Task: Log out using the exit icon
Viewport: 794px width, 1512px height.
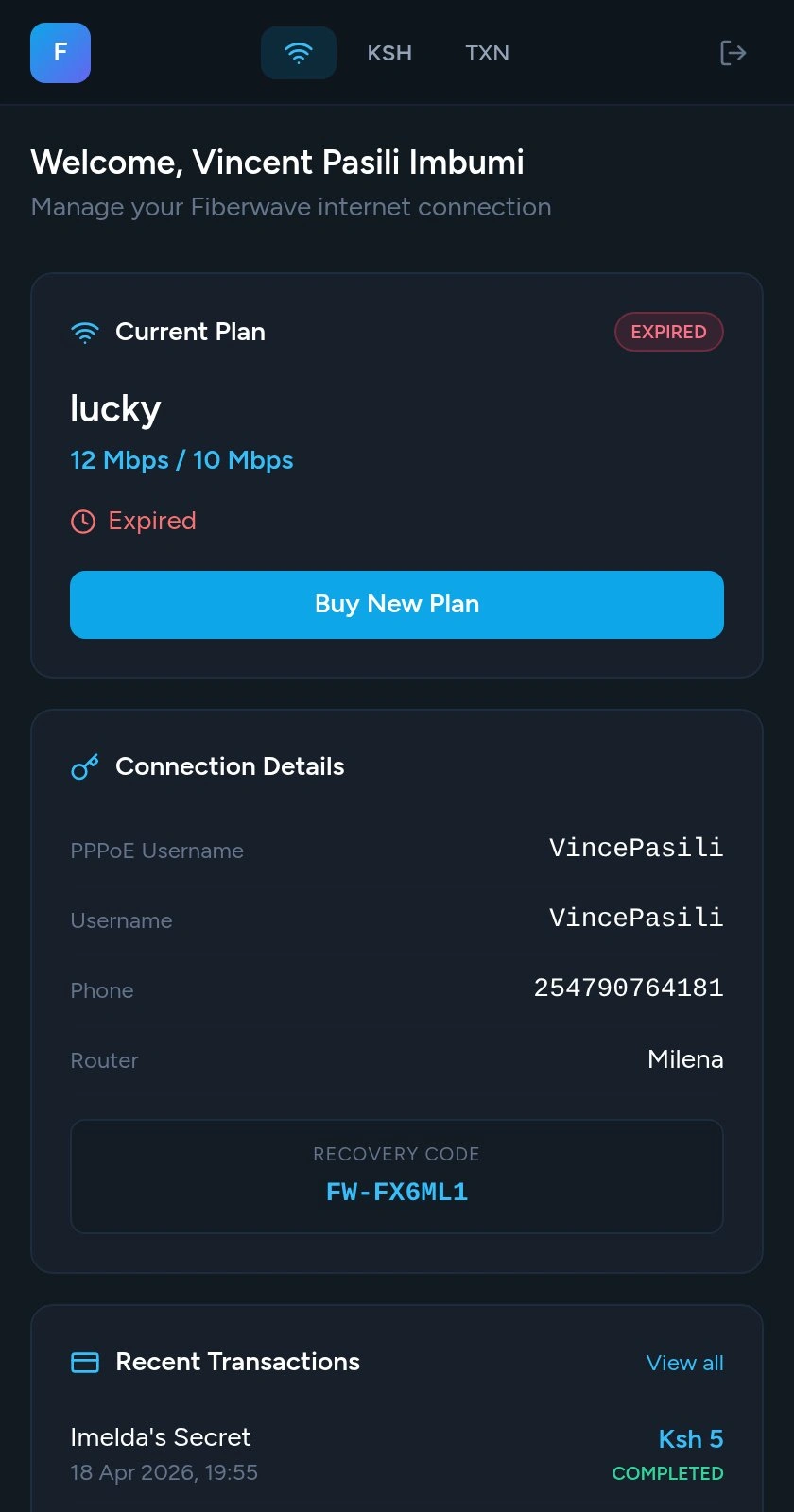Action: [x=733, y=53]
